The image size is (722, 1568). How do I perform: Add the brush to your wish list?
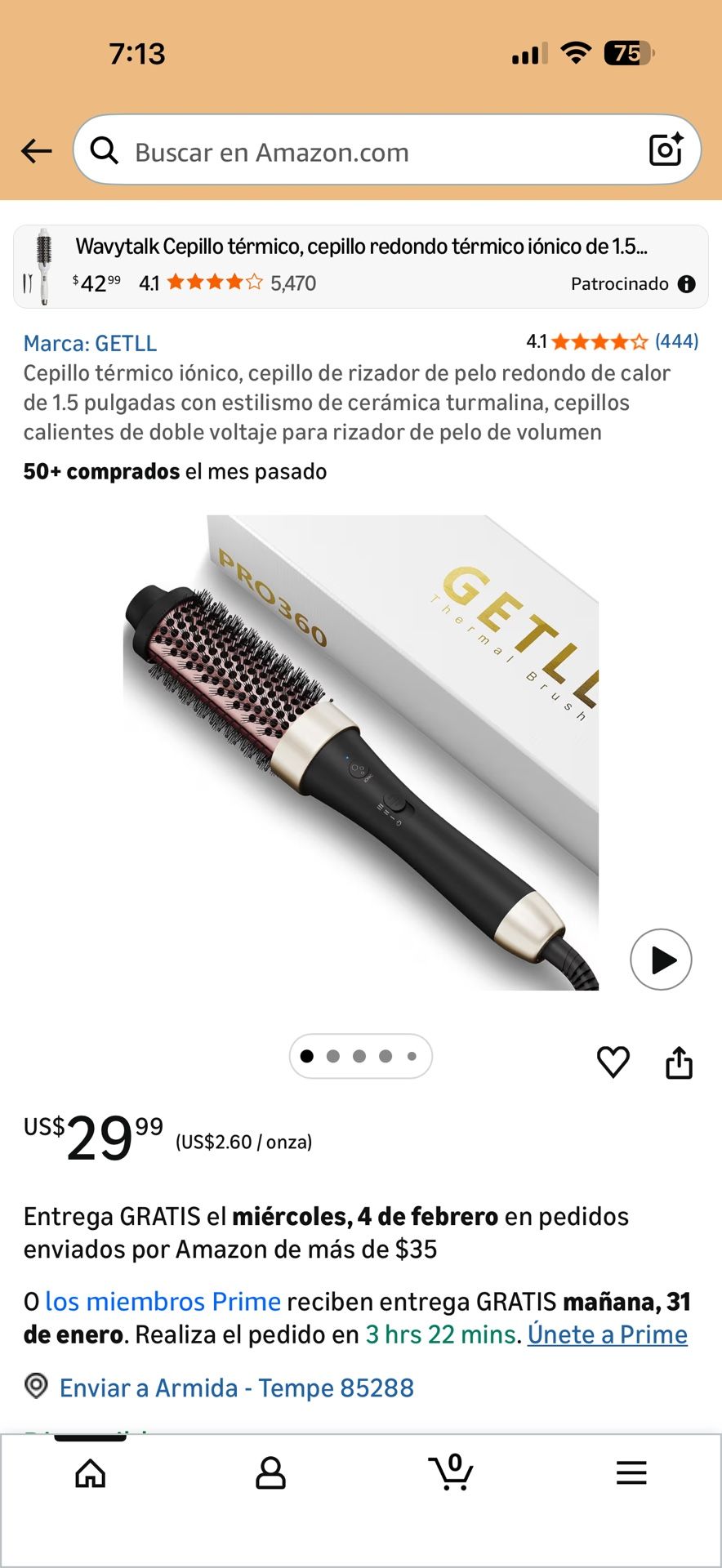pos(613,1062)
